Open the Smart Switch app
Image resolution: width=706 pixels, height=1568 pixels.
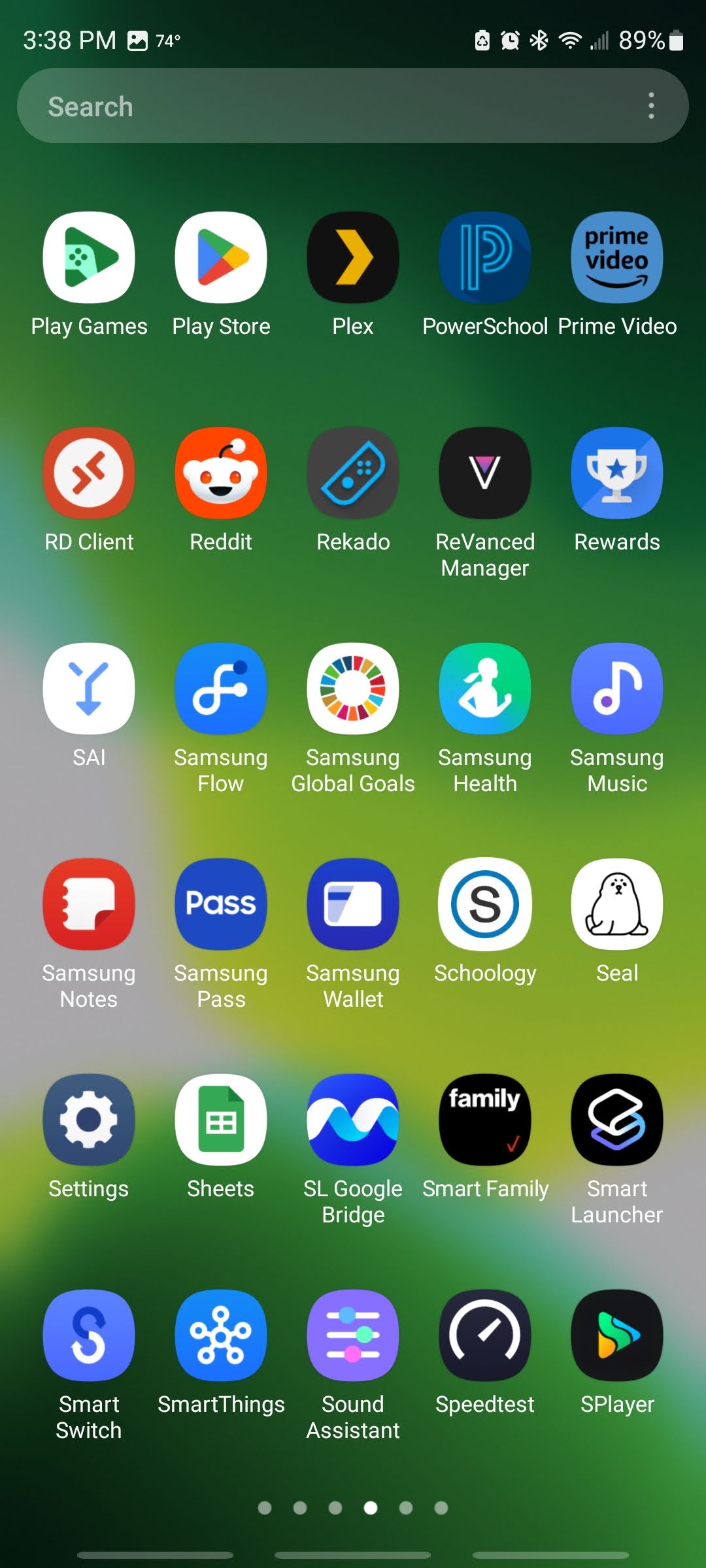point(89,1336)
